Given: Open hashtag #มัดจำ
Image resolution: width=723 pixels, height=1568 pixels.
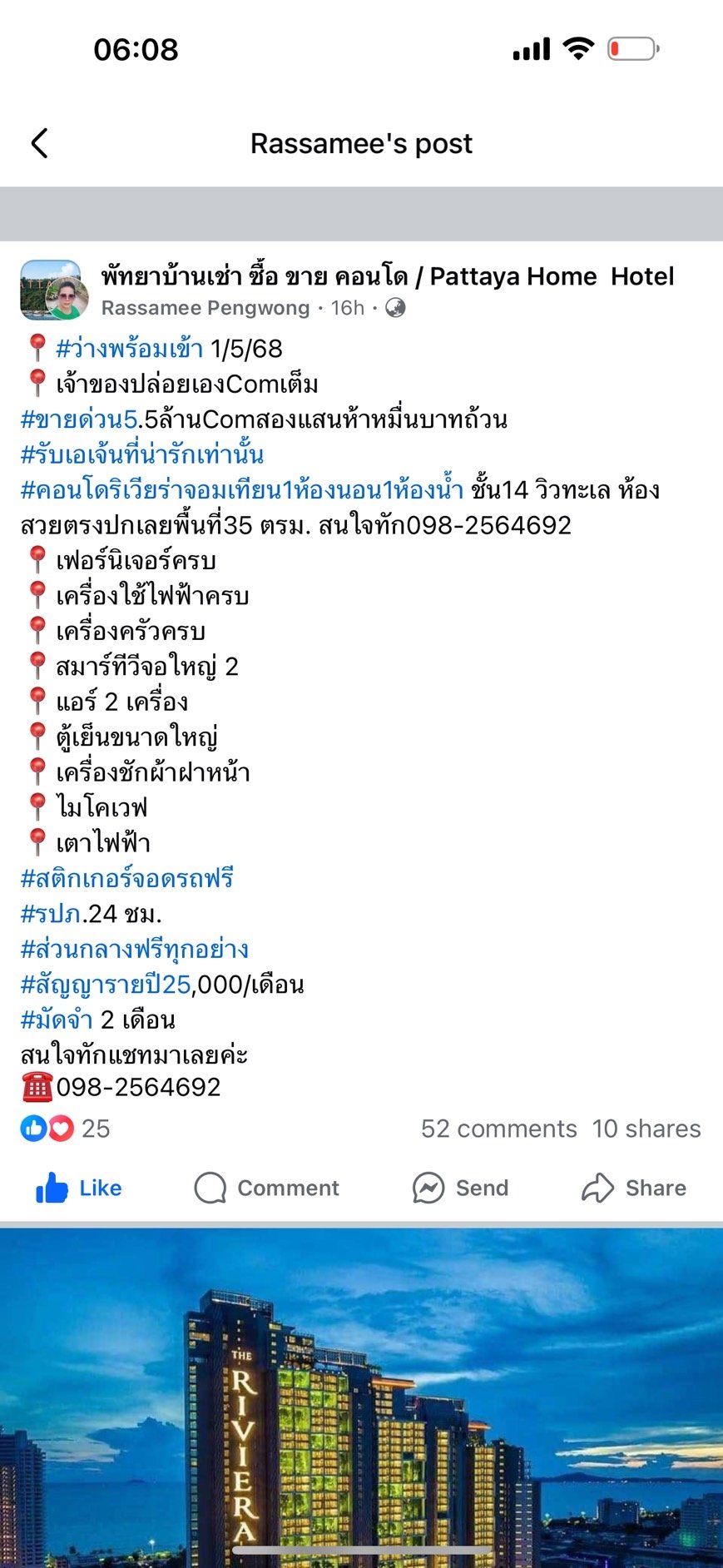Looking at the screenshot, I should point(57,1020).
